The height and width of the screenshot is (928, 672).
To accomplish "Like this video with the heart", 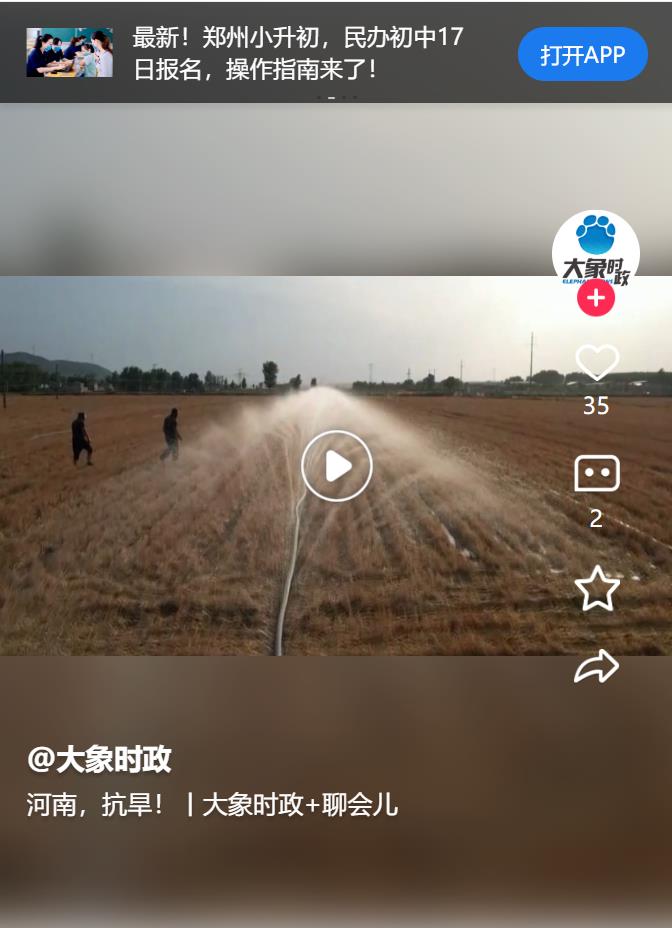I will point(597,362).
